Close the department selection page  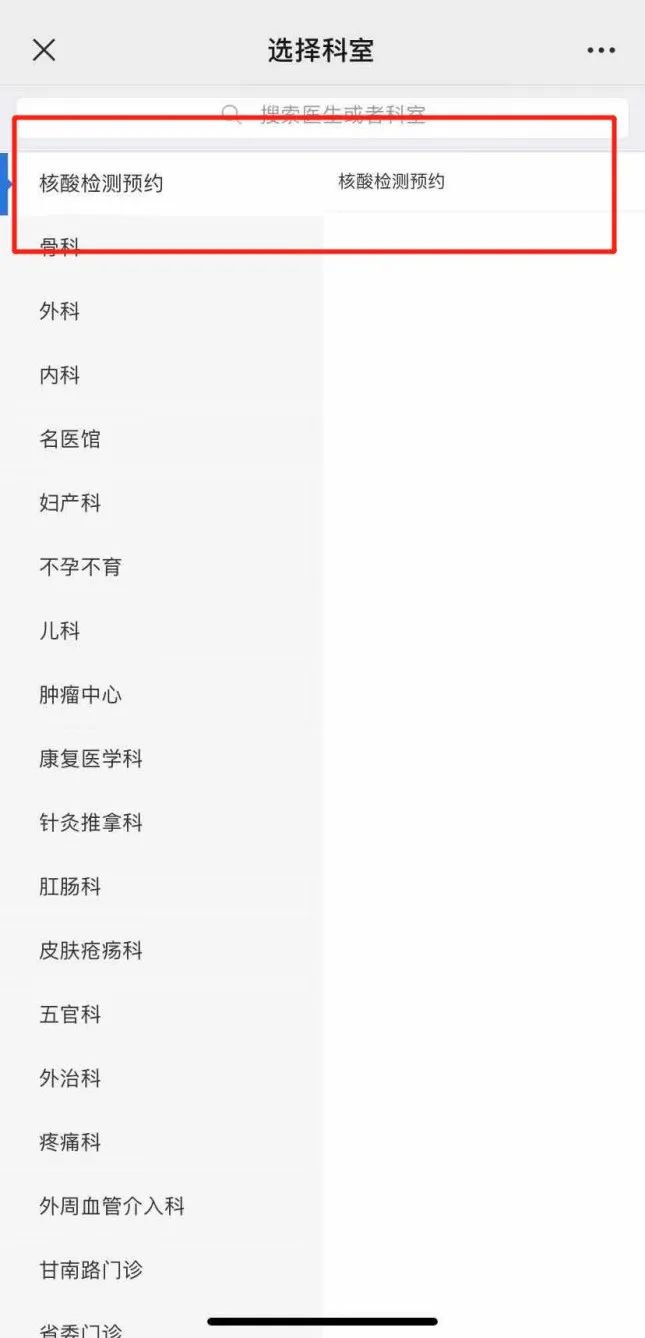(x=44, y=50)
